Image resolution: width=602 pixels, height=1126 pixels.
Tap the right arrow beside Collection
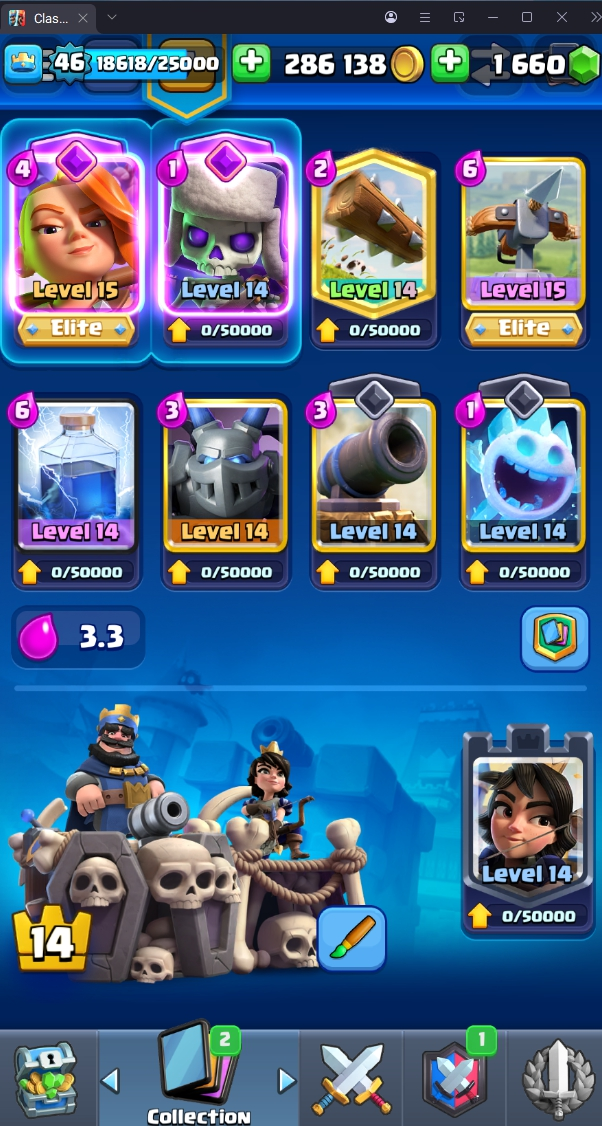287,1080
